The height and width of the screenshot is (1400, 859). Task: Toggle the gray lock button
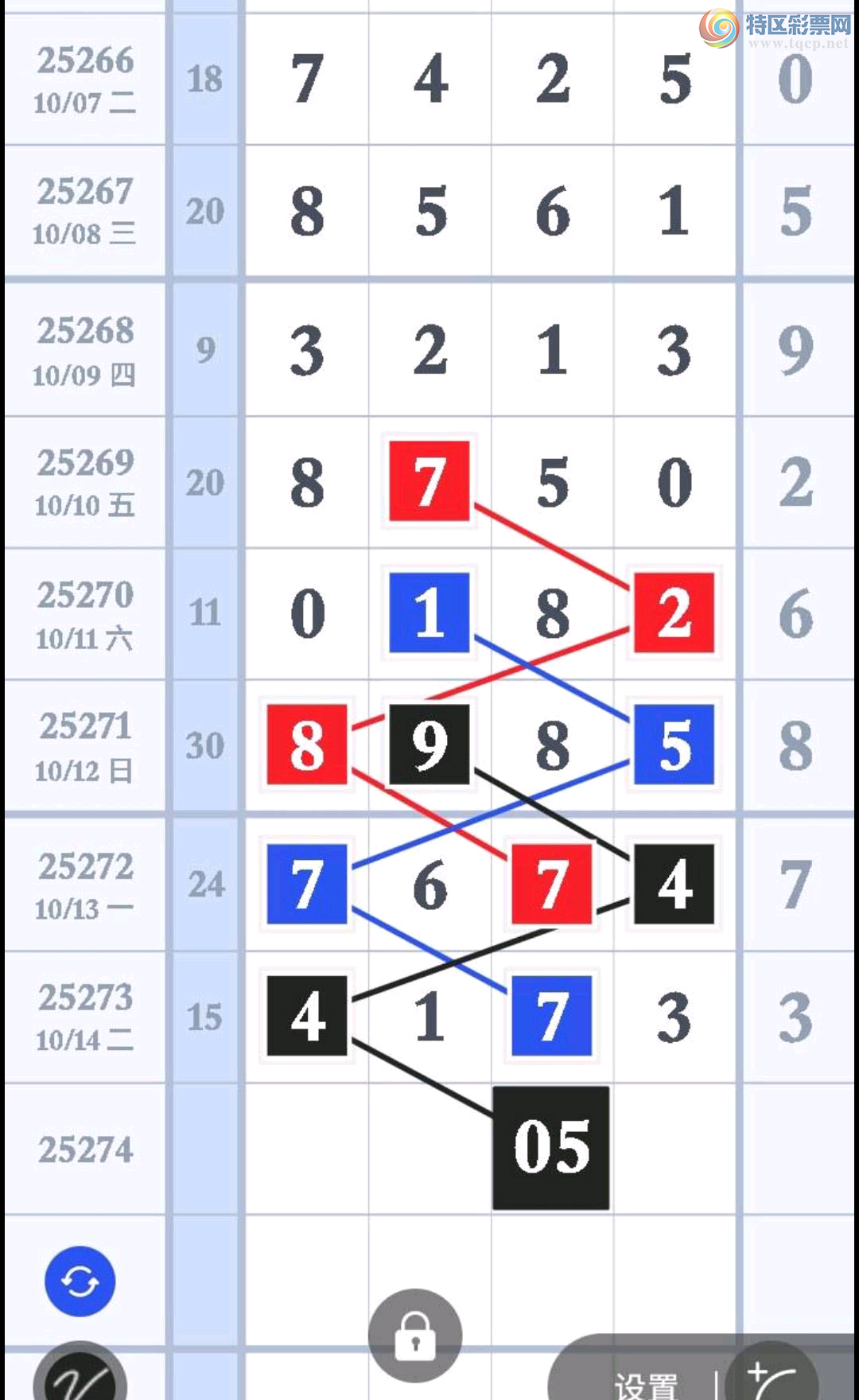pyautogui.click(x=415, y=1336)
